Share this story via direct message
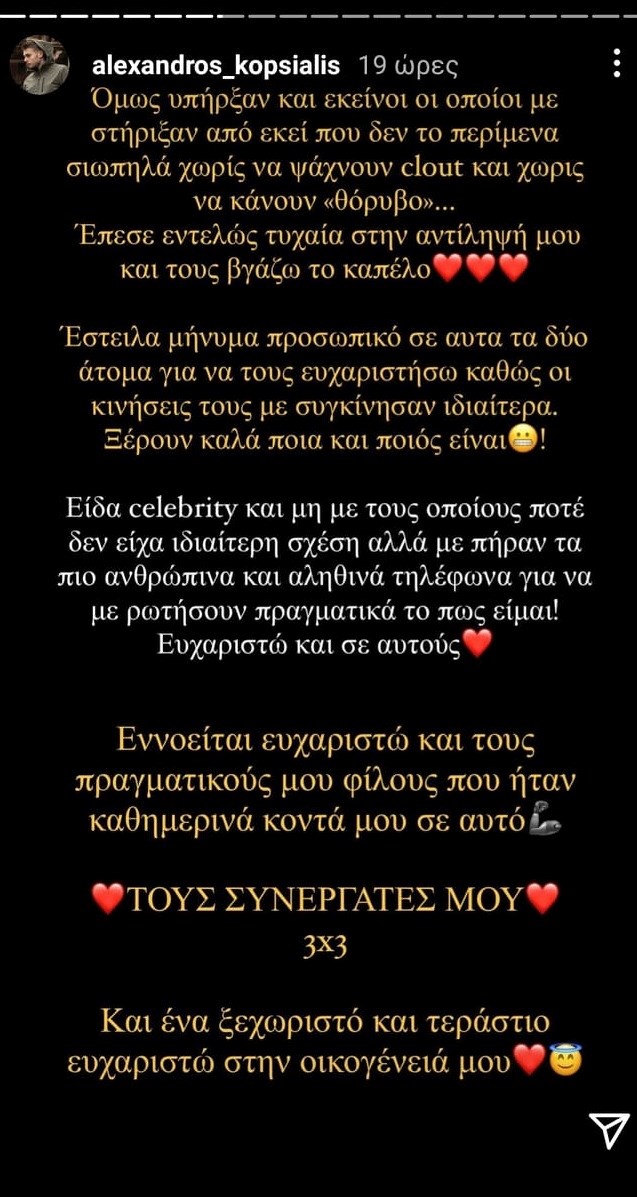637x1197 pixels. (x=608, y=1131)
